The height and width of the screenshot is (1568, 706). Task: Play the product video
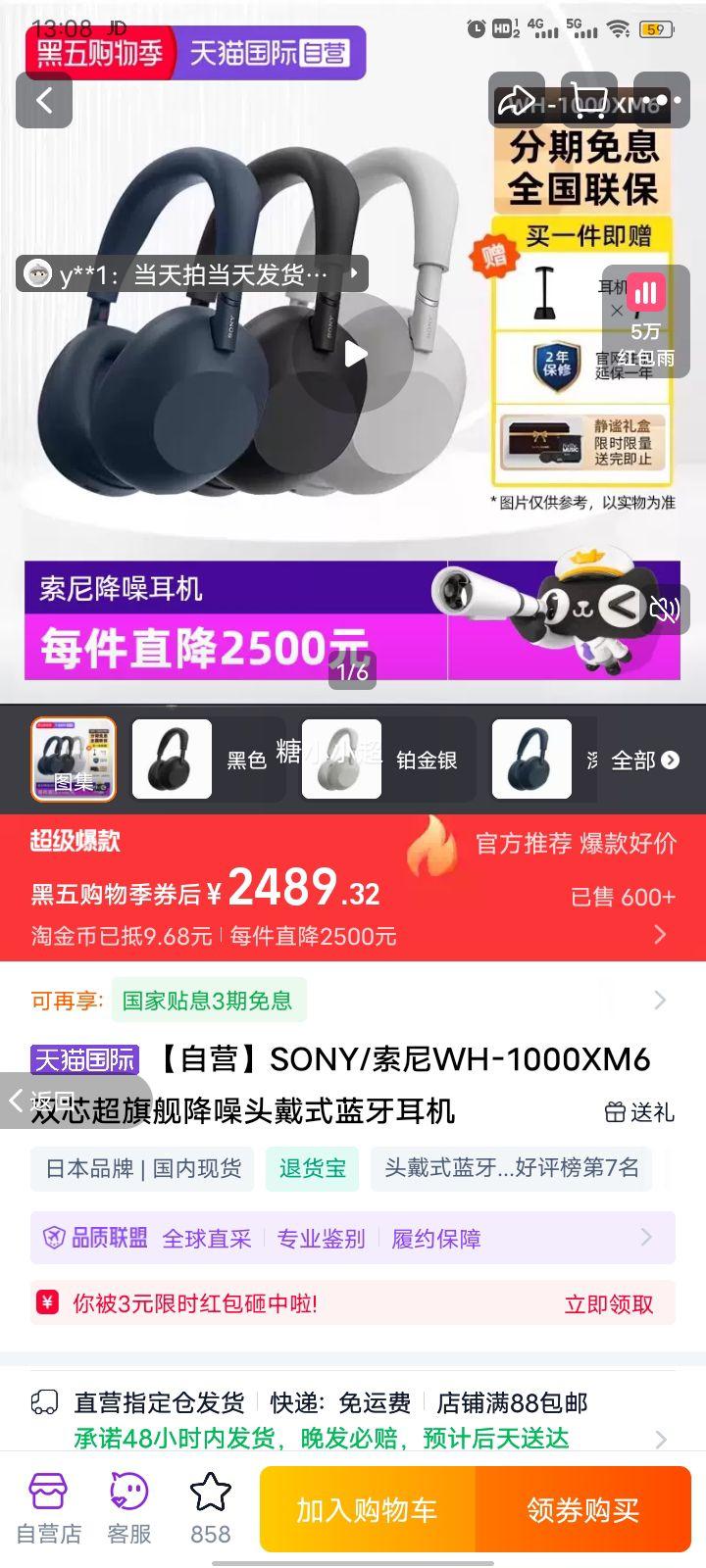pyautogui.click(x=354, y=355)
